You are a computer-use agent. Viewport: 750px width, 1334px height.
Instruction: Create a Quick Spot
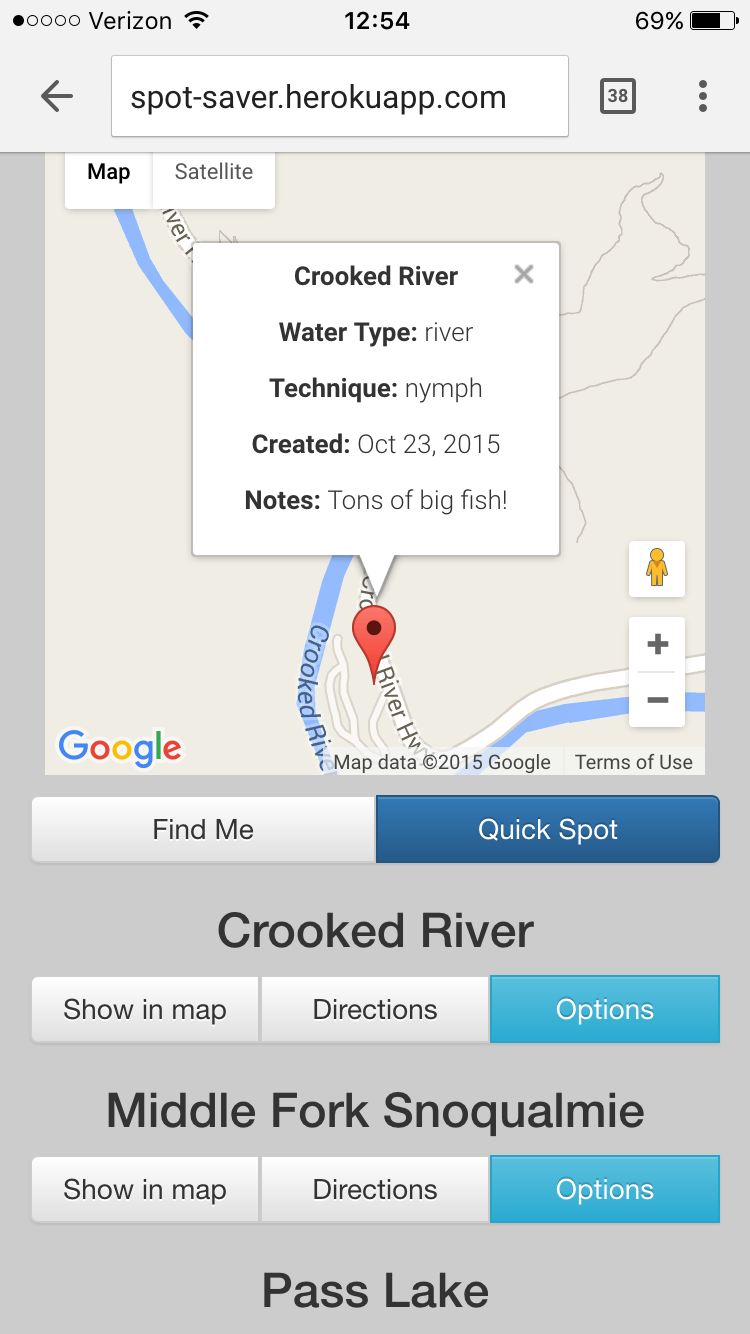click(548, 829)
